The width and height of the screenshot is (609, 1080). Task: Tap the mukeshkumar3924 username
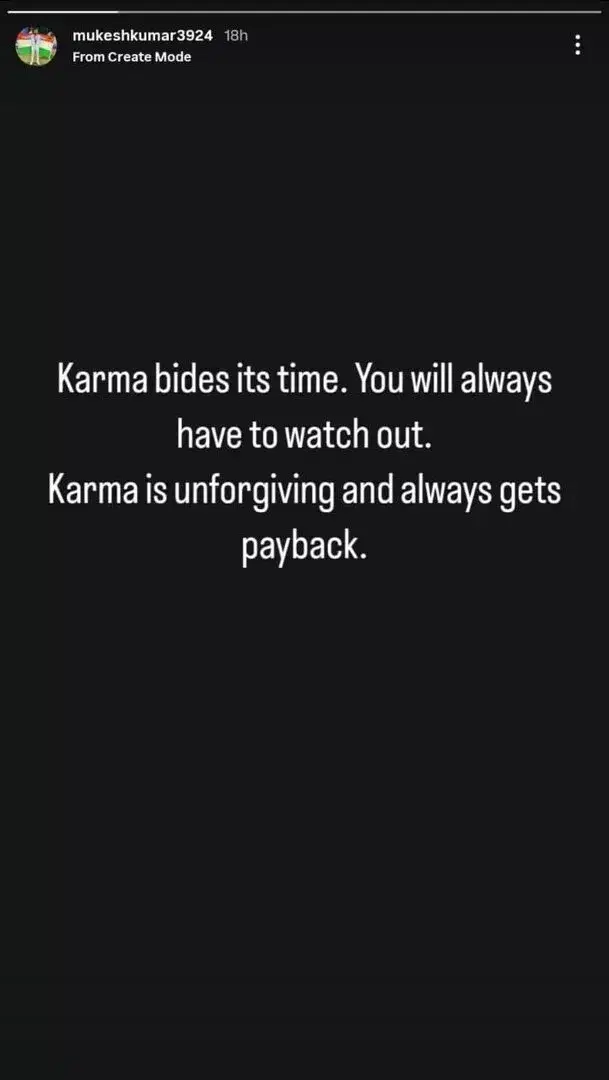[142, 35]
